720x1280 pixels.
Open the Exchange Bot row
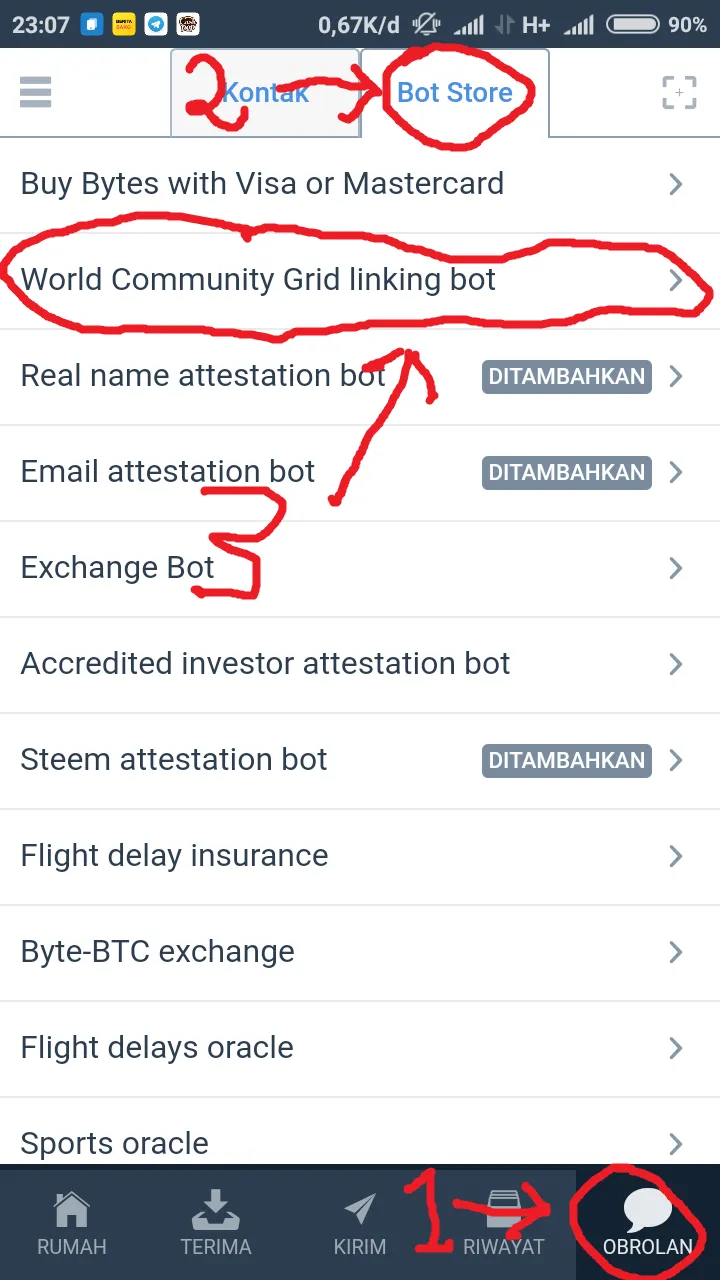click(x=360, y=569)
